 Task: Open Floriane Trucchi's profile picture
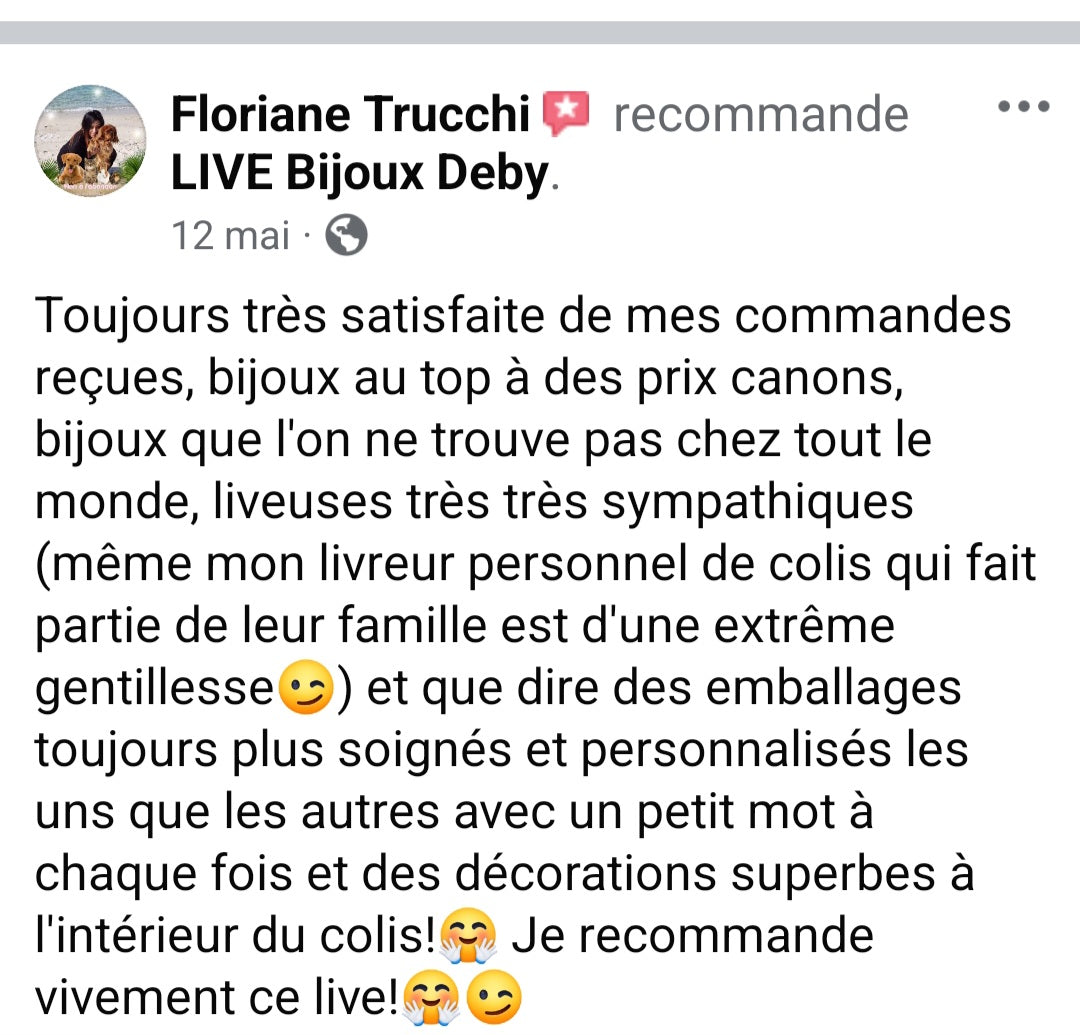coord(90,141)
